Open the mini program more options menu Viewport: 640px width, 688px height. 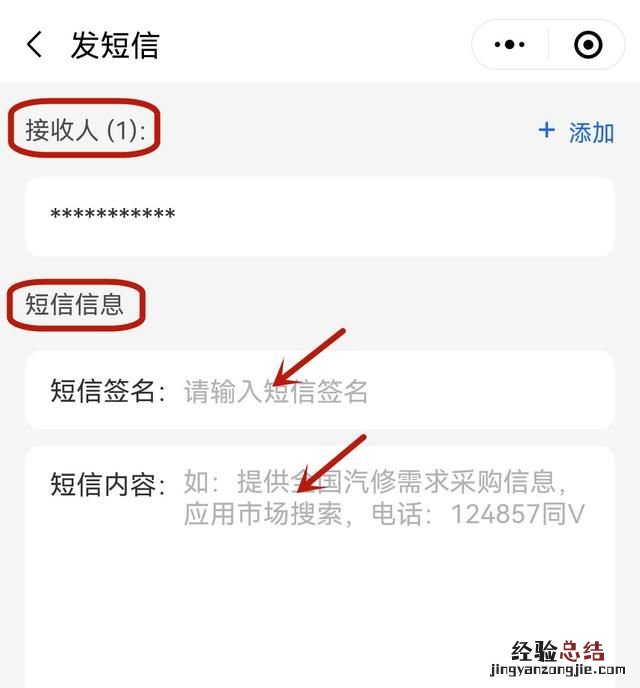click(510, 45)
